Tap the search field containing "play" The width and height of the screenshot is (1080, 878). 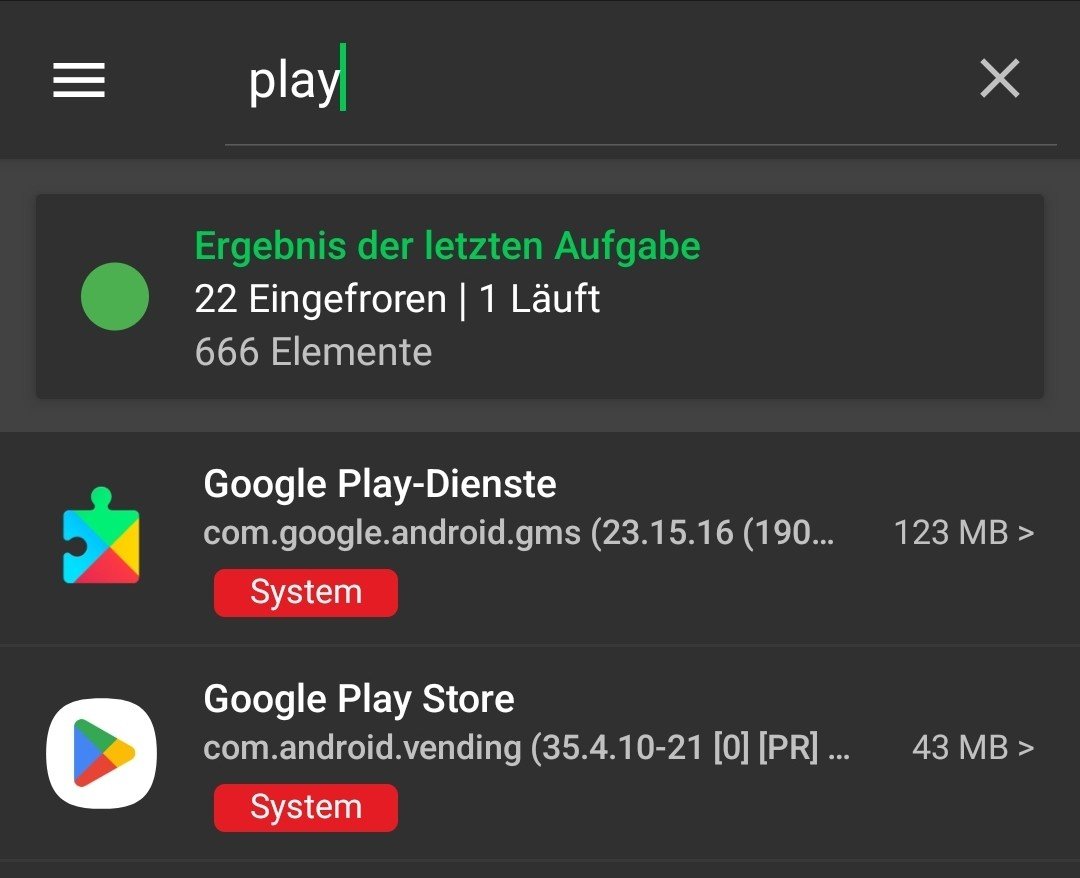click(x=600, y=82)
